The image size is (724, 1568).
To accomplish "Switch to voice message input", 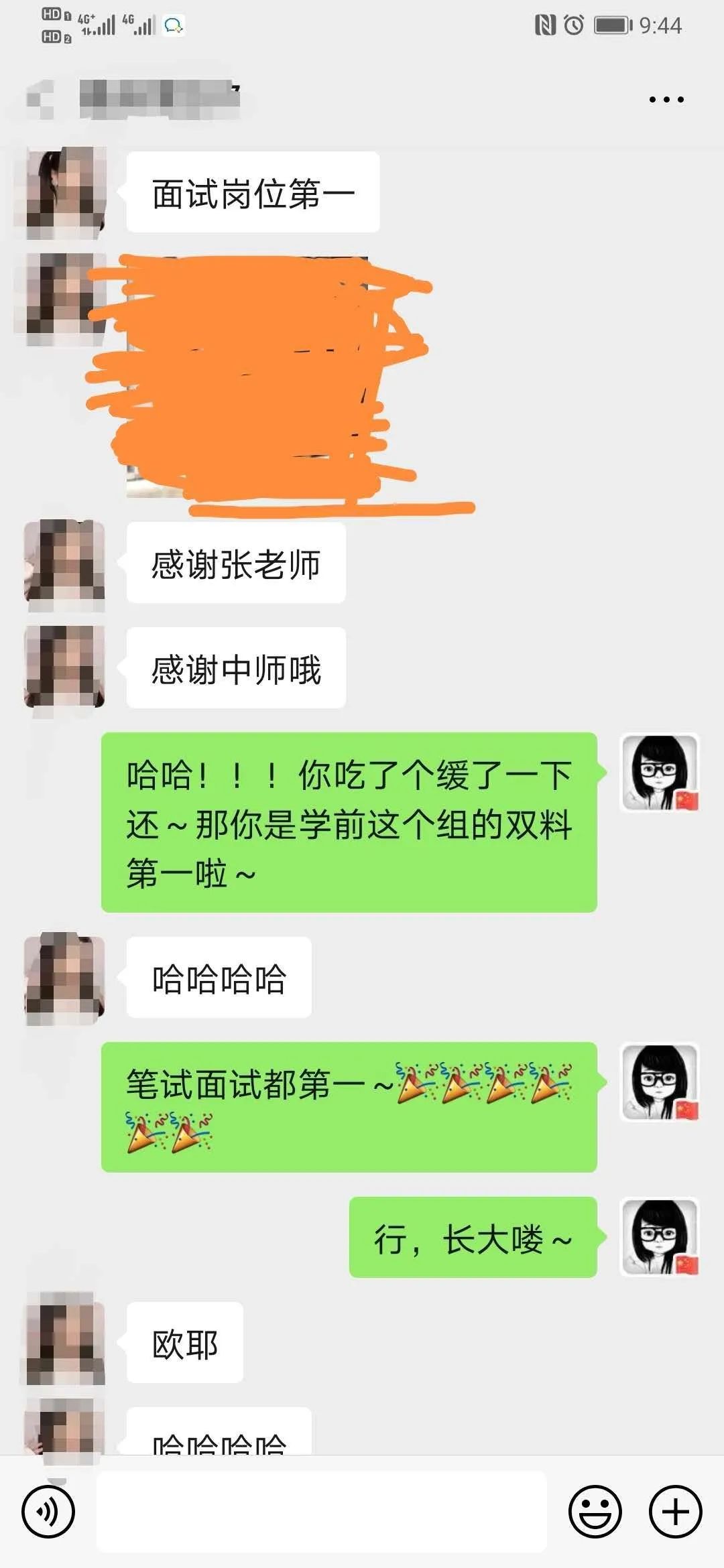I will click(48, 1512).
